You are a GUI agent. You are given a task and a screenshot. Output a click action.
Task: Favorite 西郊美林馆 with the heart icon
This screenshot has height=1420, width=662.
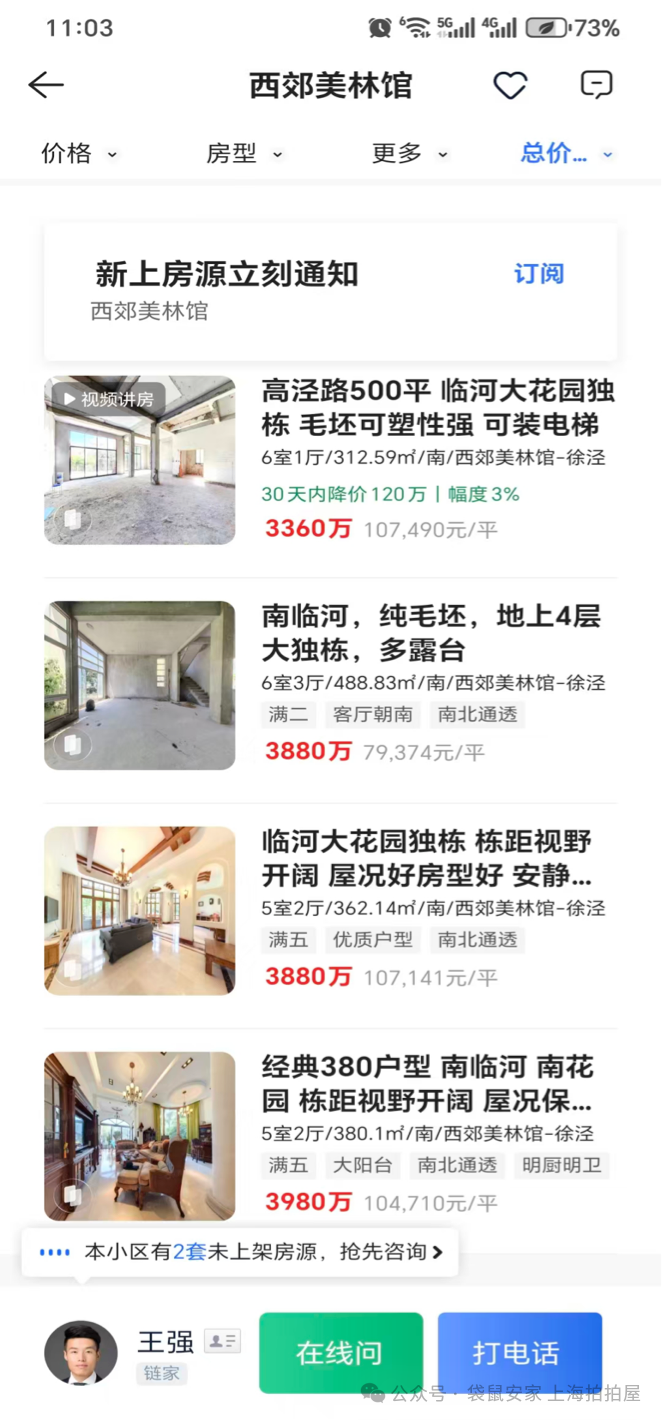coord(510,86)
